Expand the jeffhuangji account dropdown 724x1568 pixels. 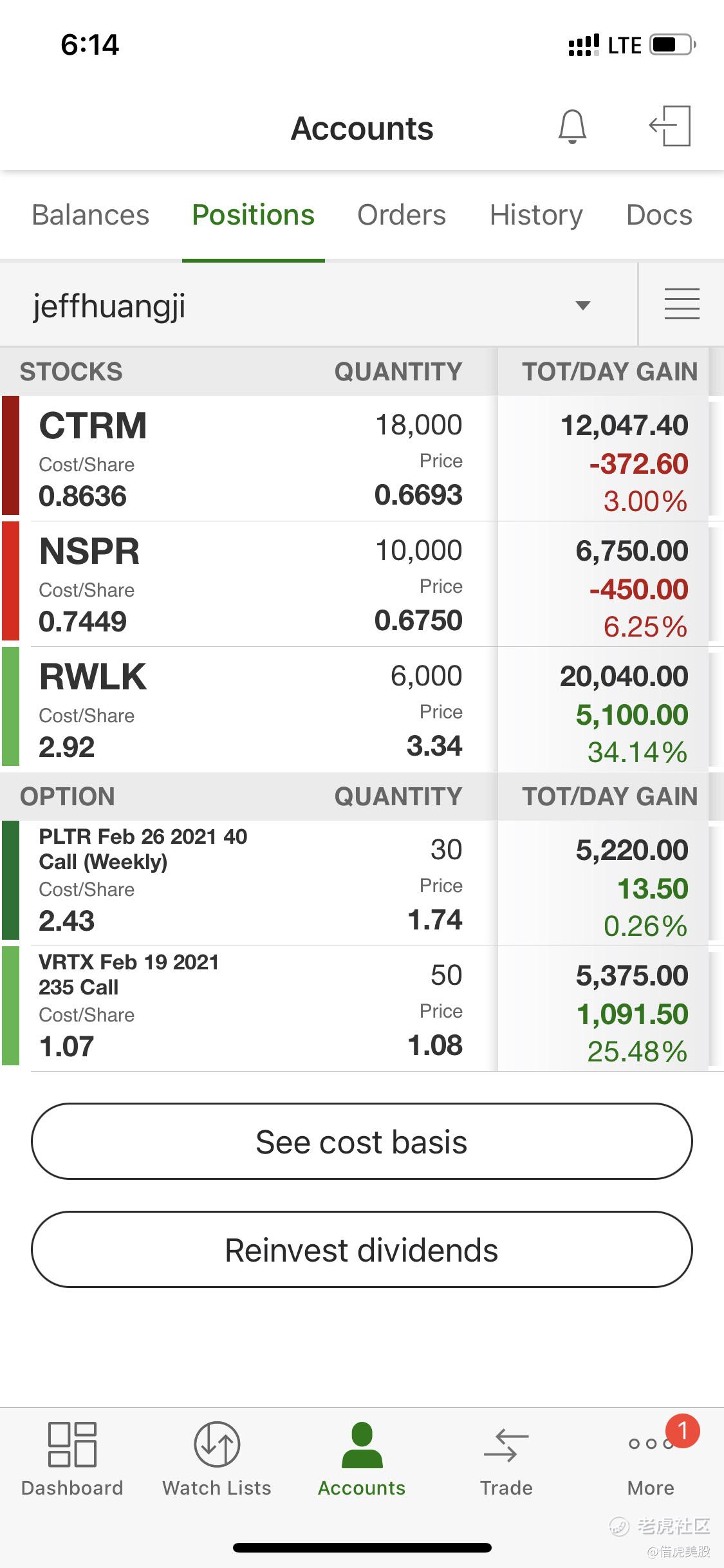tap(319, 305)
